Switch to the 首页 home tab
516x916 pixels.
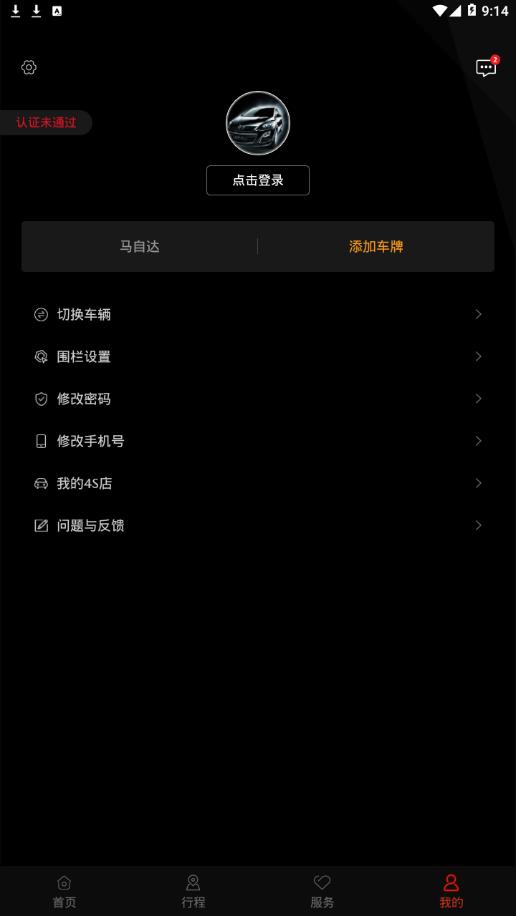click(x=64, y=891)
